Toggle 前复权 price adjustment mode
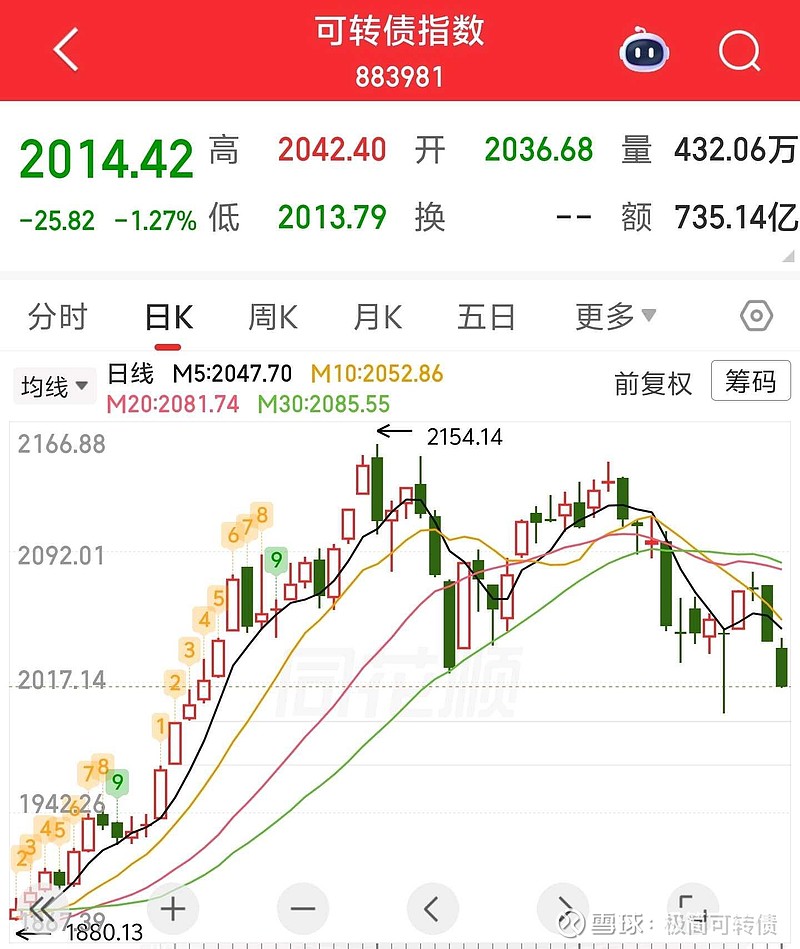Image resolution: width=800 pixels, height=949 pixels. pos(654,383)
